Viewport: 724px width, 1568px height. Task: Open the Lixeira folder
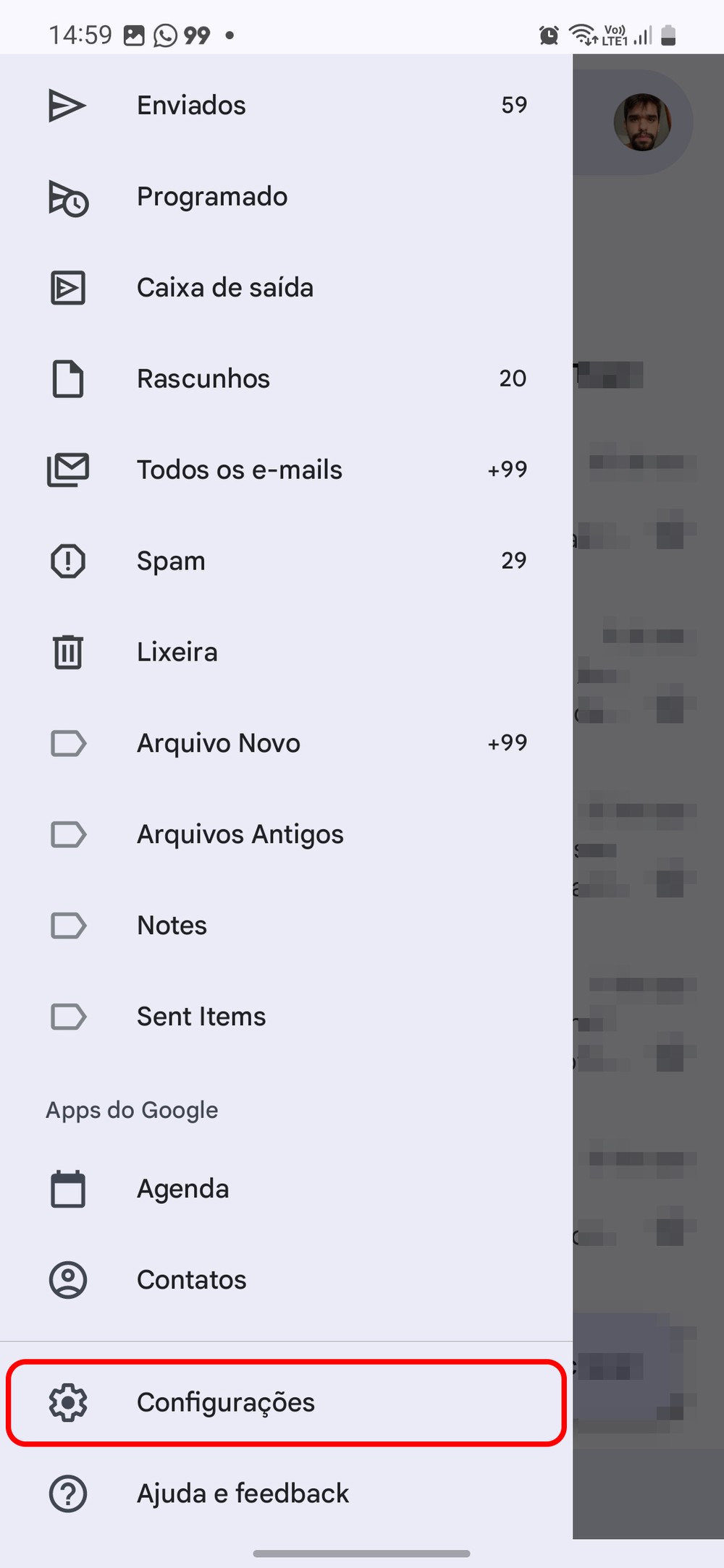point(177,653)
